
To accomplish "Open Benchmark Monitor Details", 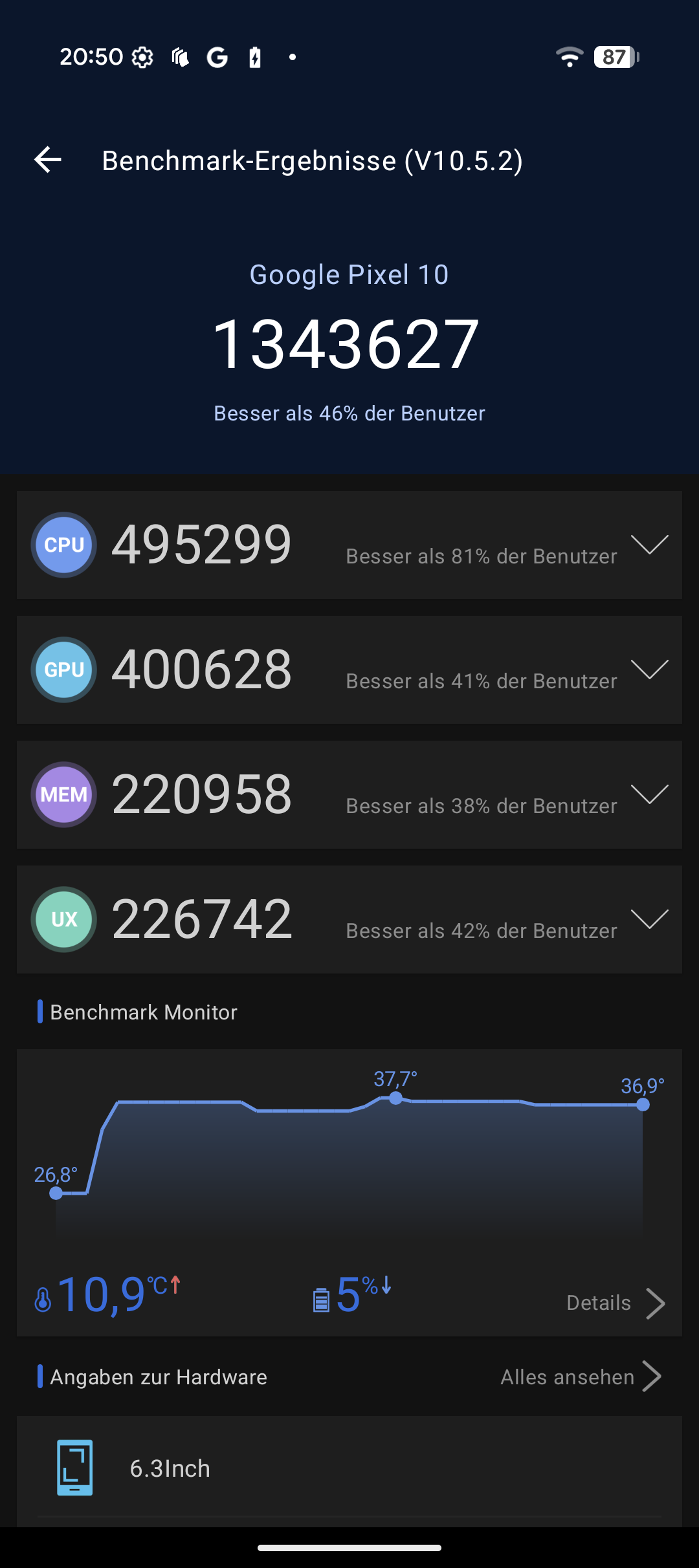I will [x=615, y=1303].
